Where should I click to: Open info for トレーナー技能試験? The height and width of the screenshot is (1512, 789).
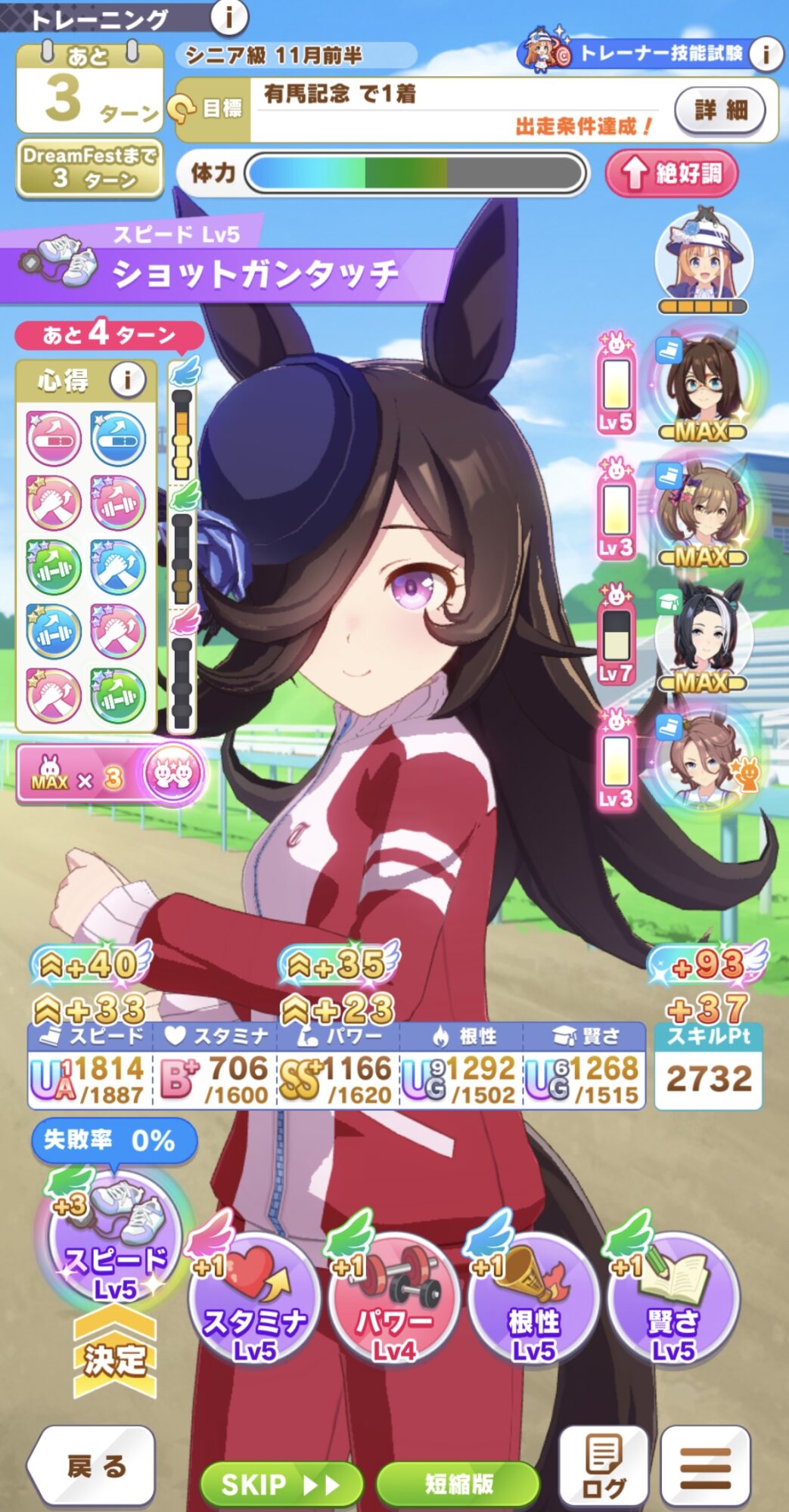click(x=766, y=53)
